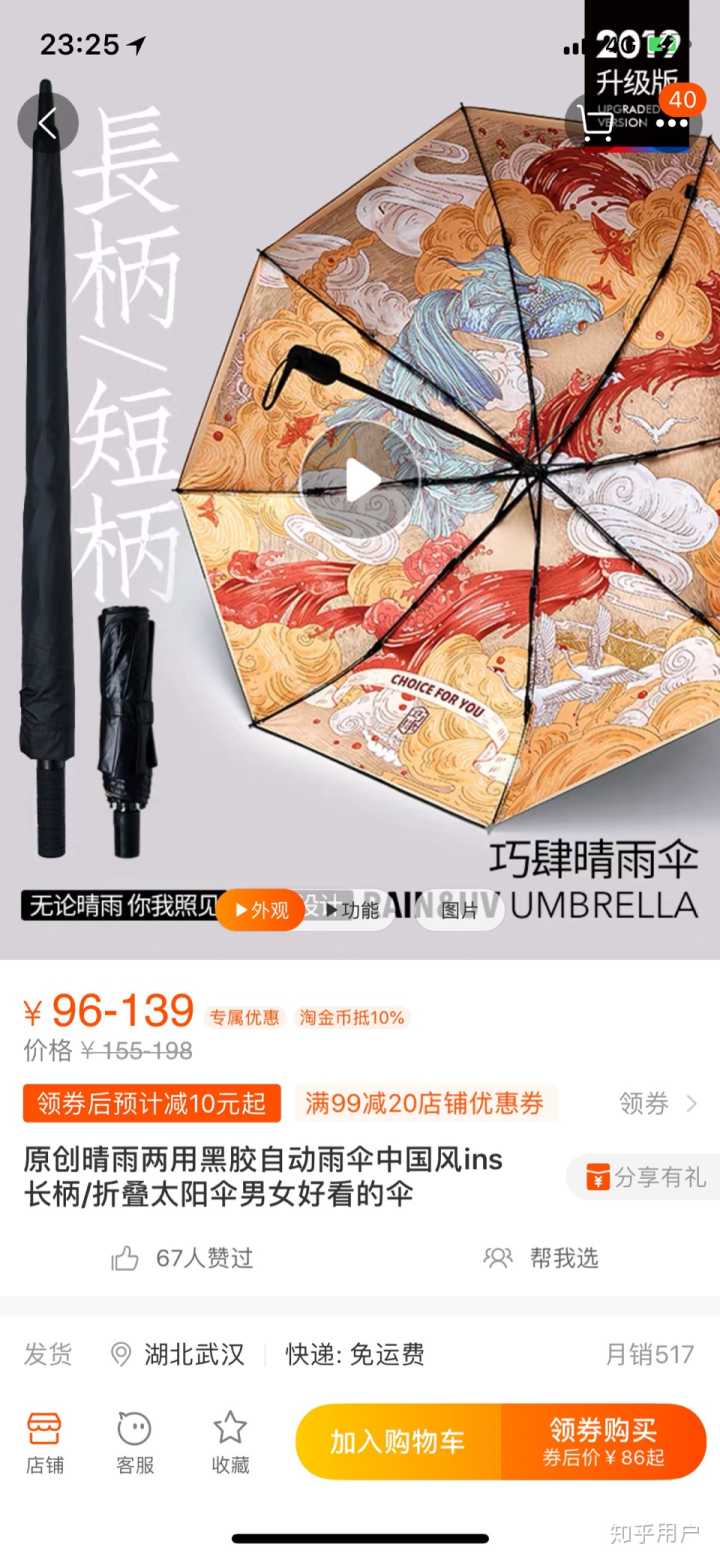Add item to favorites with 收藏
The image size is (720, 1559).
point(230,1443)
